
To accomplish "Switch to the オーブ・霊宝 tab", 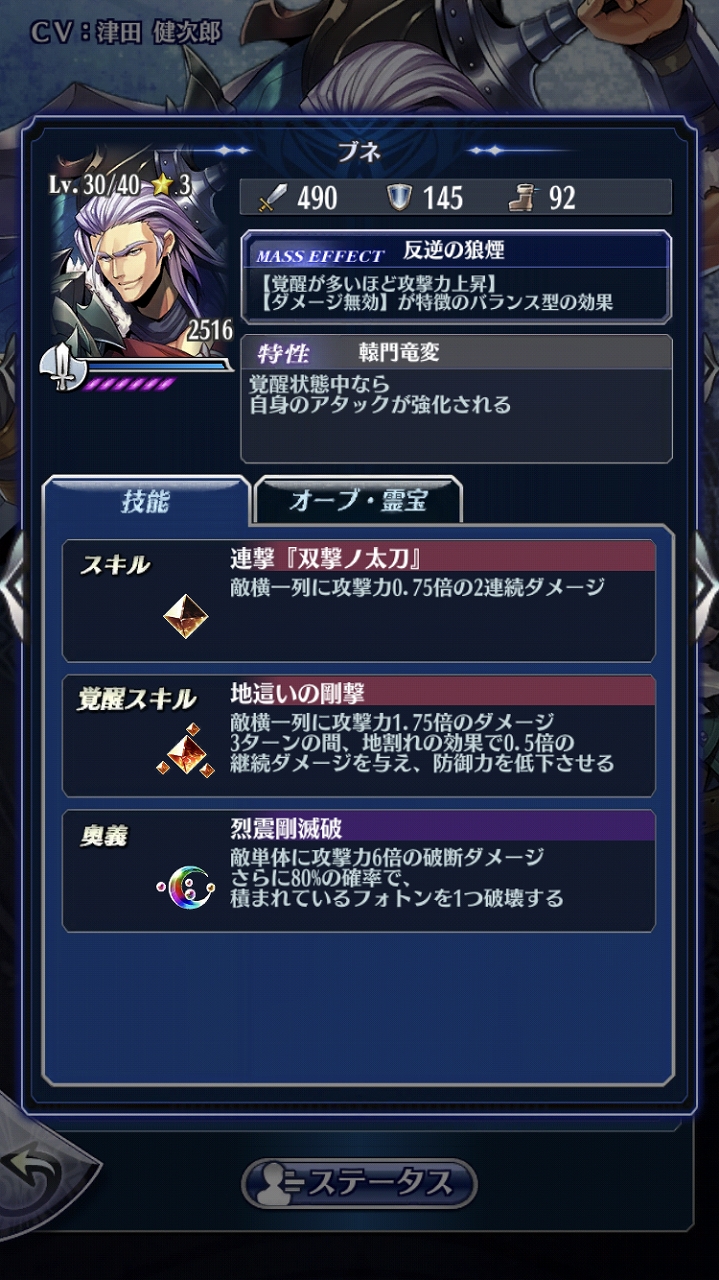I will [x=358, y=501].
